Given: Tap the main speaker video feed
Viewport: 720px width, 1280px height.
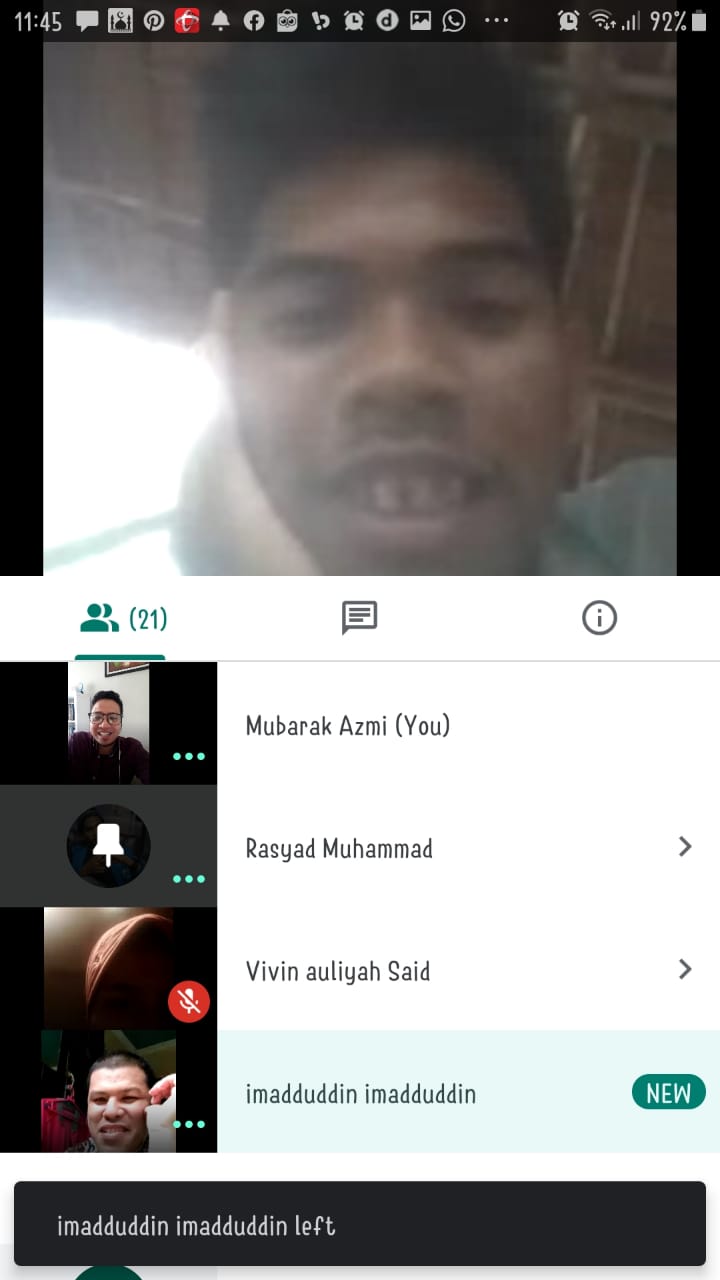Looking at the screenshot, I should tap(360, 309).
